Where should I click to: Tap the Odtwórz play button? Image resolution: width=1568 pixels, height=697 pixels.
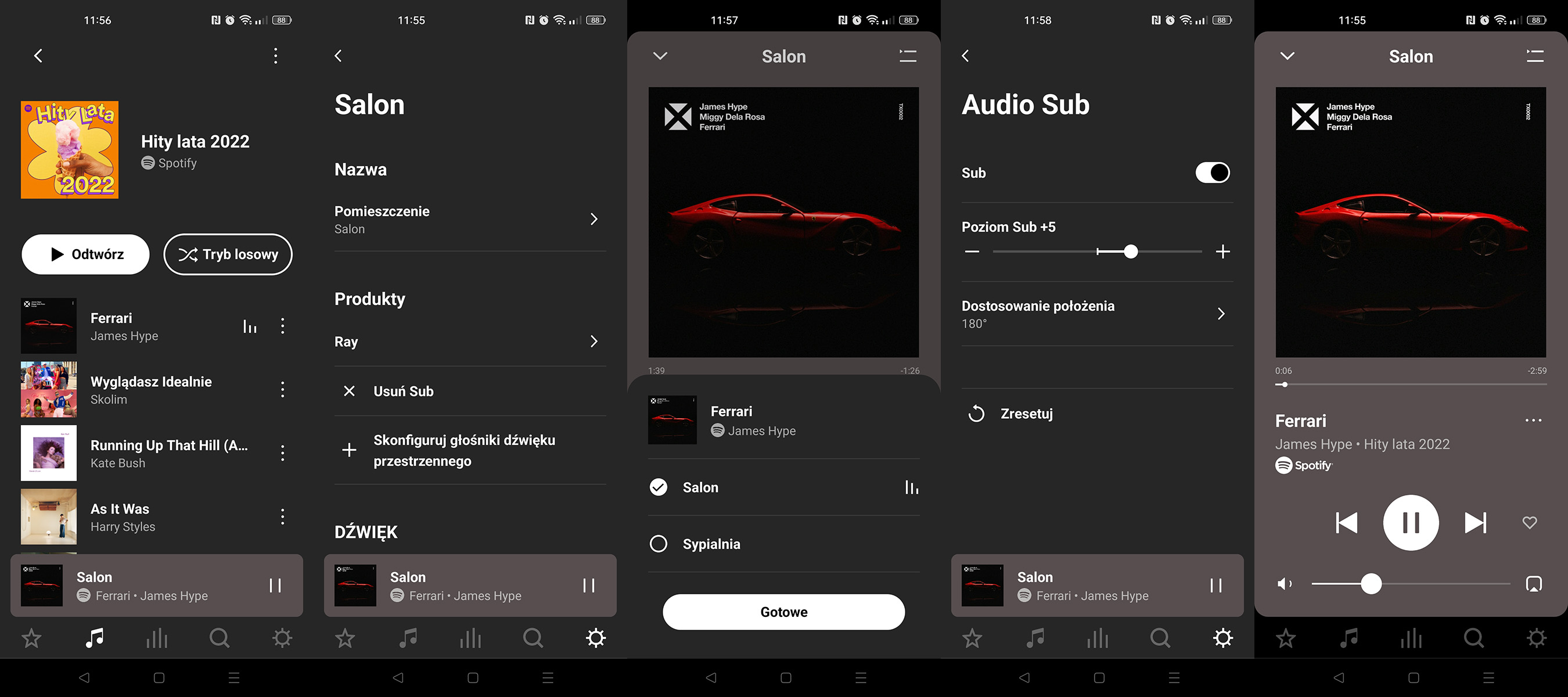[x=85, y=254]
